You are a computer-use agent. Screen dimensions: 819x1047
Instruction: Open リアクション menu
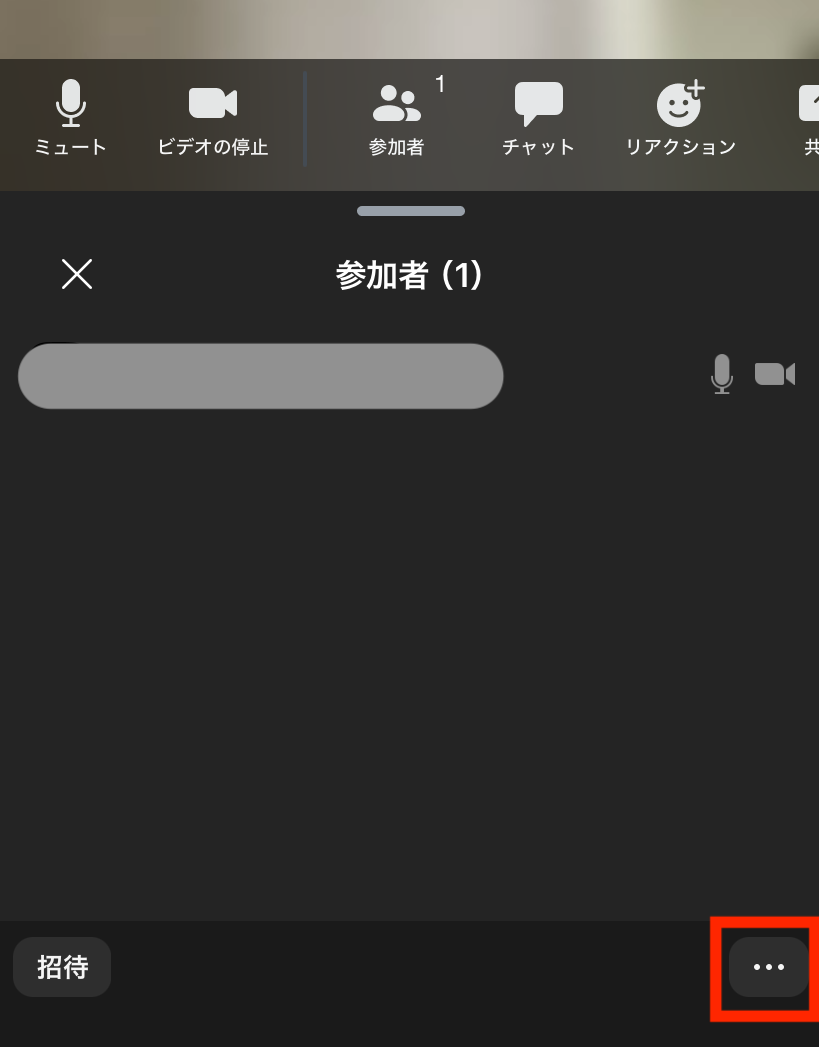click(680, 118)
